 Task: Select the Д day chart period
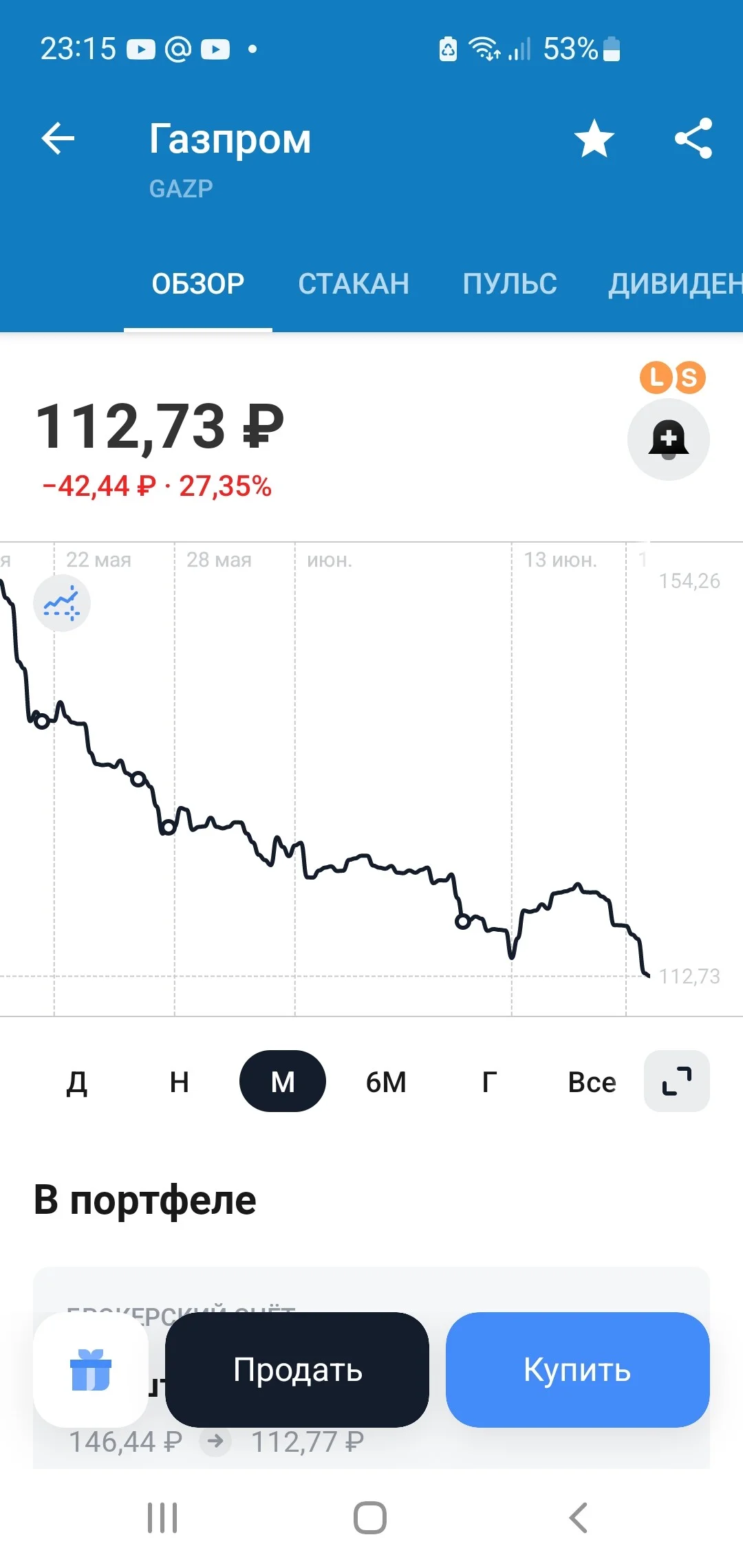coord(77,1081)
